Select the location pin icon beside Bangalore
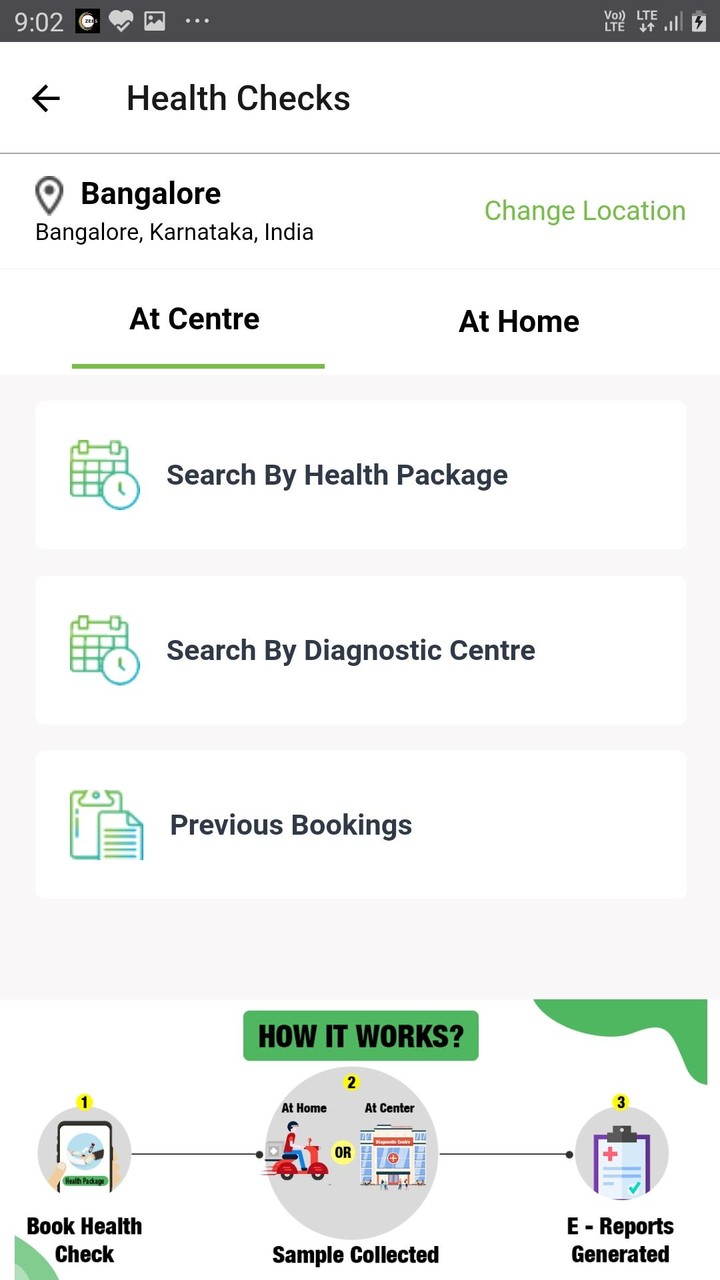The height and width of the screenshot is (1280, 720). pos(49,195)
